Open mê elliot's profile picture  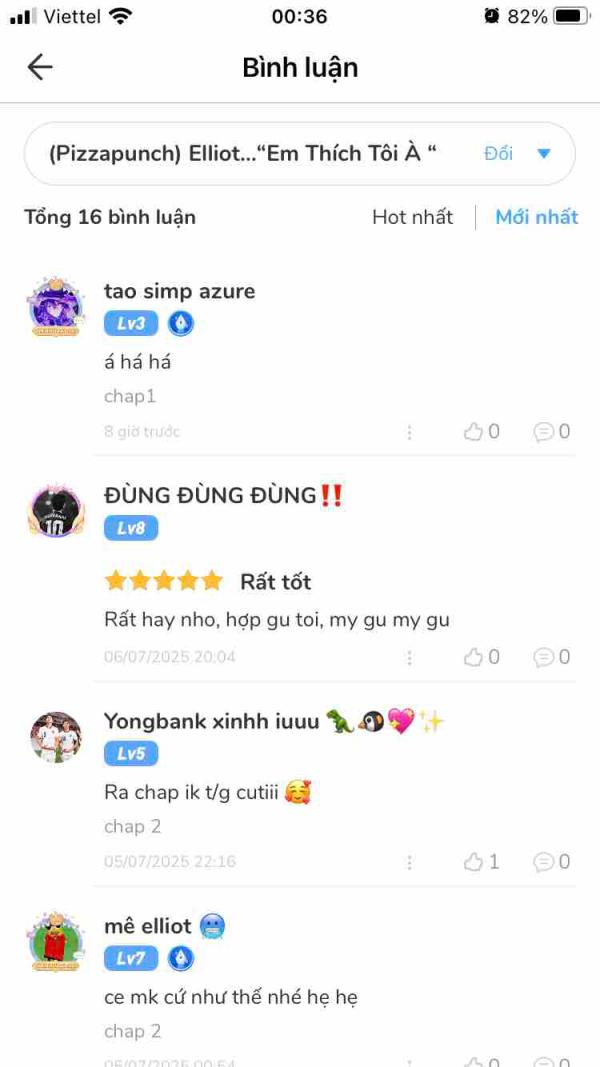[56, 942]
